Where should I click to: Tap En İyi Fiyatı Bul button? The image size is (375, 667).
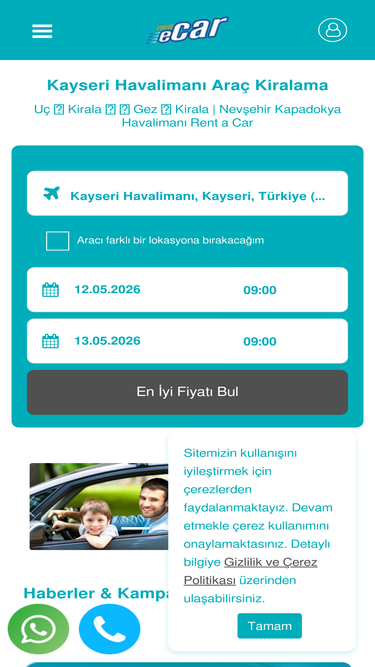[188, 392]
